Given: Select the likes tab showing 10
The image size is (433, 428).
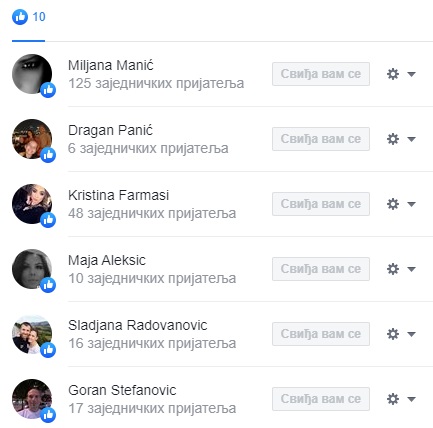Looking at the screenshot, I should (x=29, y=17).
